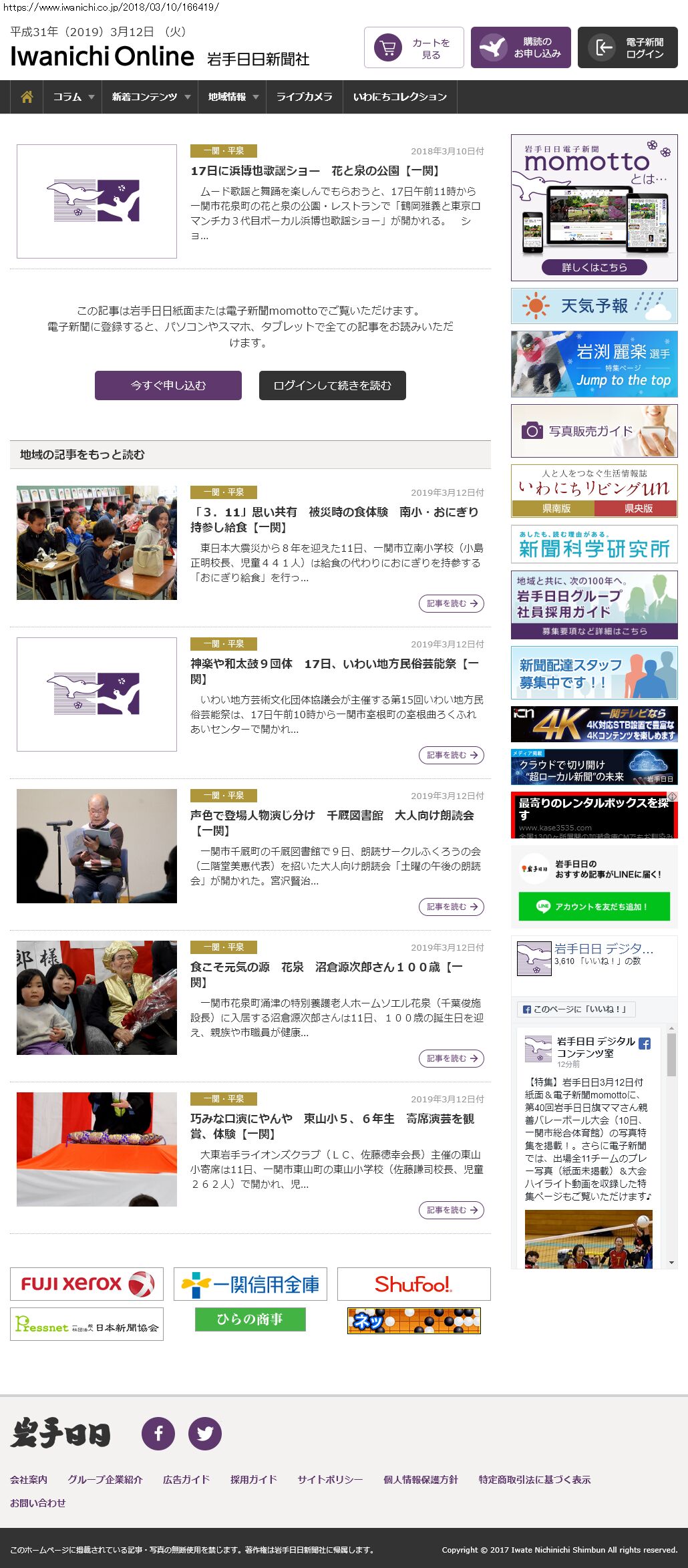Open the home icon in the navigation bar
Image resolution: width=688 pixels, height=1568 pixels.
tap(27, 97)
